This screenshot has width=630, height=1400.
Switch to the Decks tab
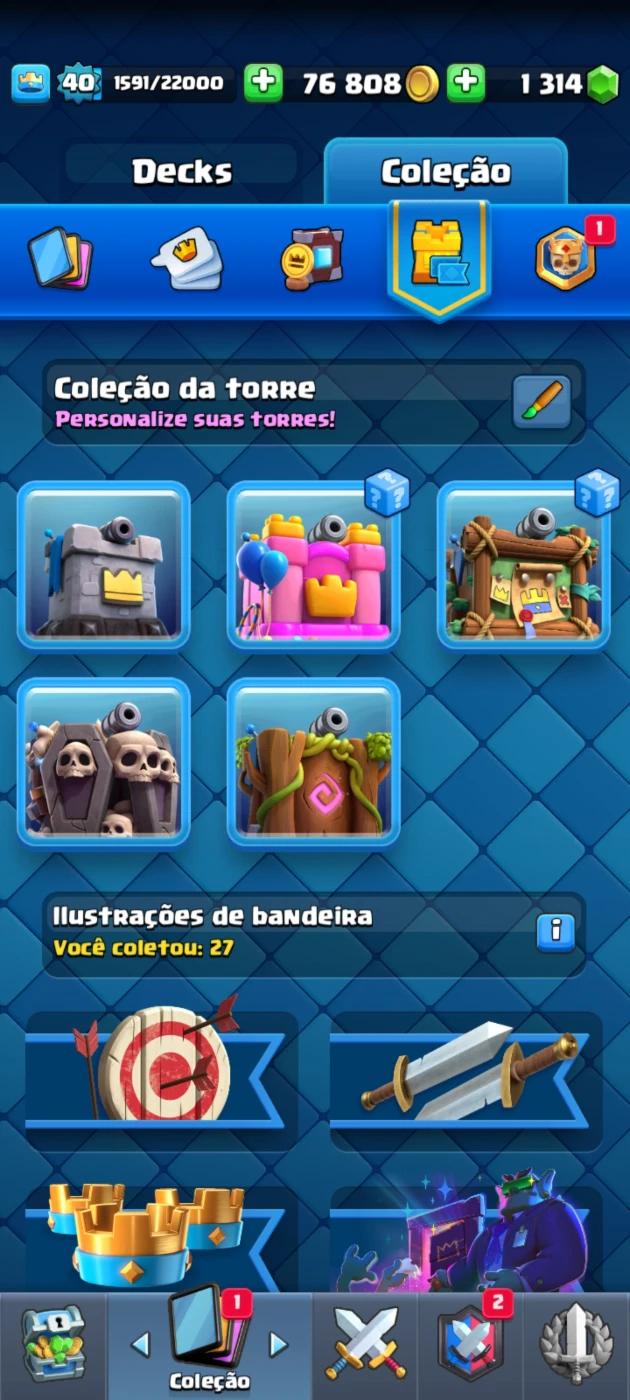182,171
